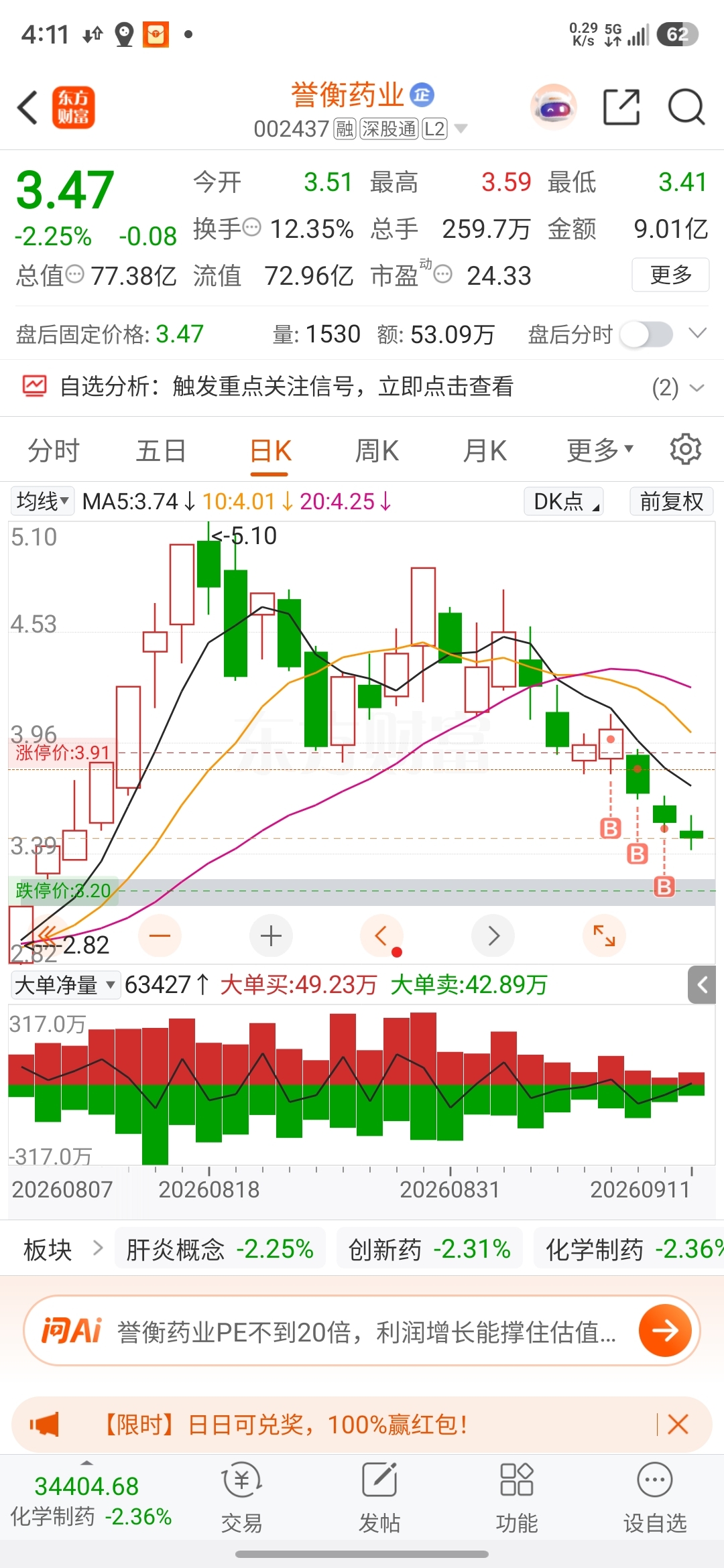Go back using the top-left arrow
The width and height of the screenshot is (724, 1568).
coord(28,107)
